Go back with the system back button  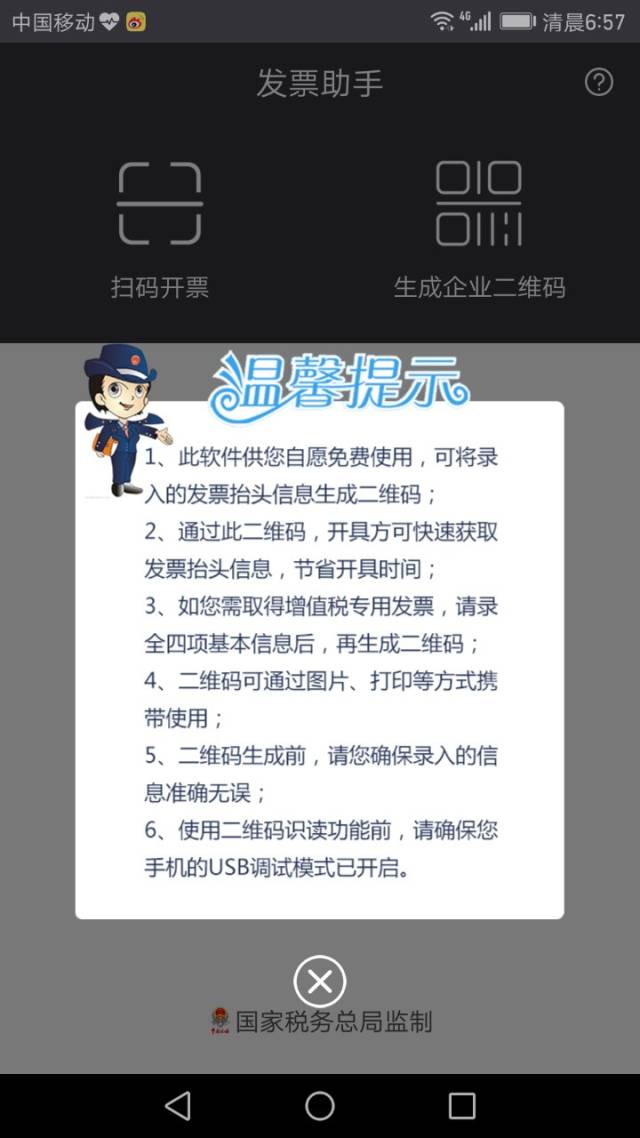tap(178, 1106)
